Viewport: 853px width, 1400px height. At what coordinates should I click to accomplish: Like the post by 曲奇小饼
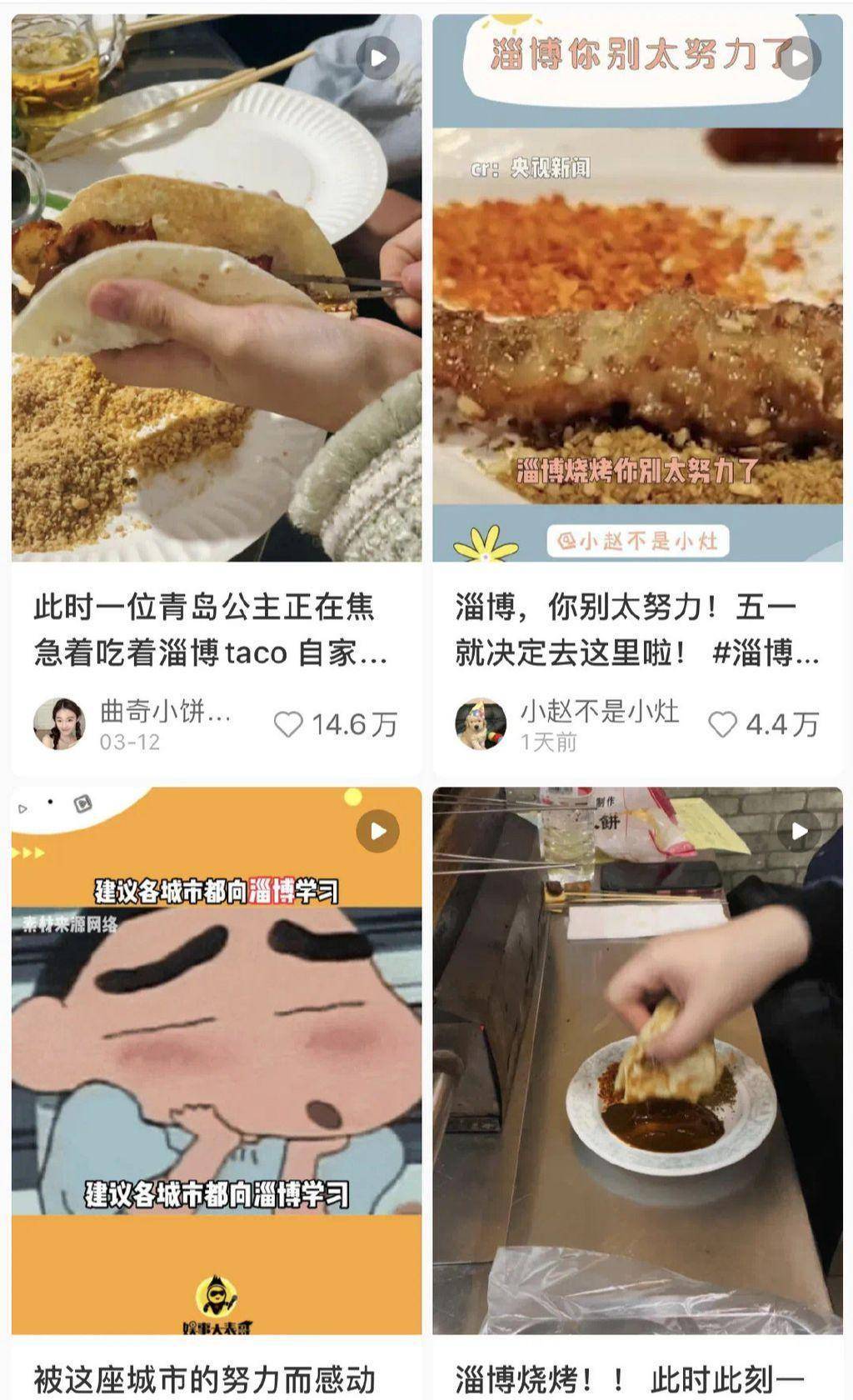288,724
